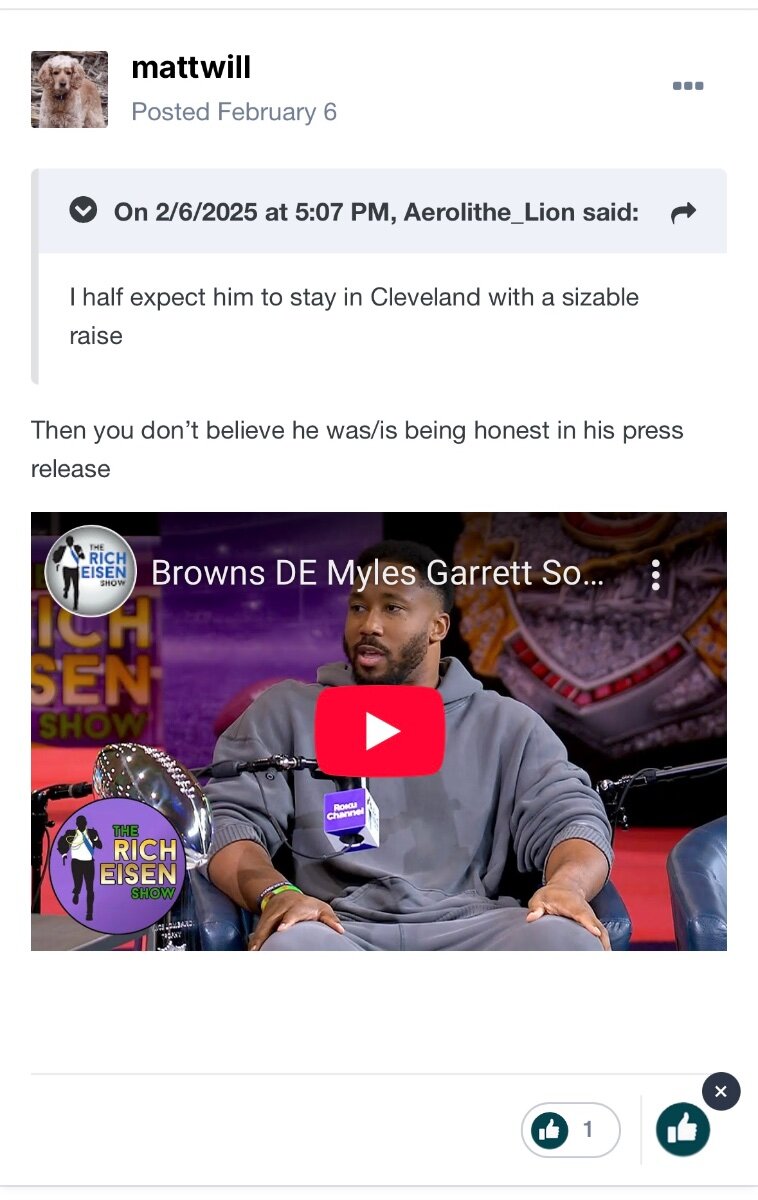Image resolution: width=758 pixels, height=1200 pixels.
Task: Jump to the original quoted post arrow
Action: tap(683, 212)
